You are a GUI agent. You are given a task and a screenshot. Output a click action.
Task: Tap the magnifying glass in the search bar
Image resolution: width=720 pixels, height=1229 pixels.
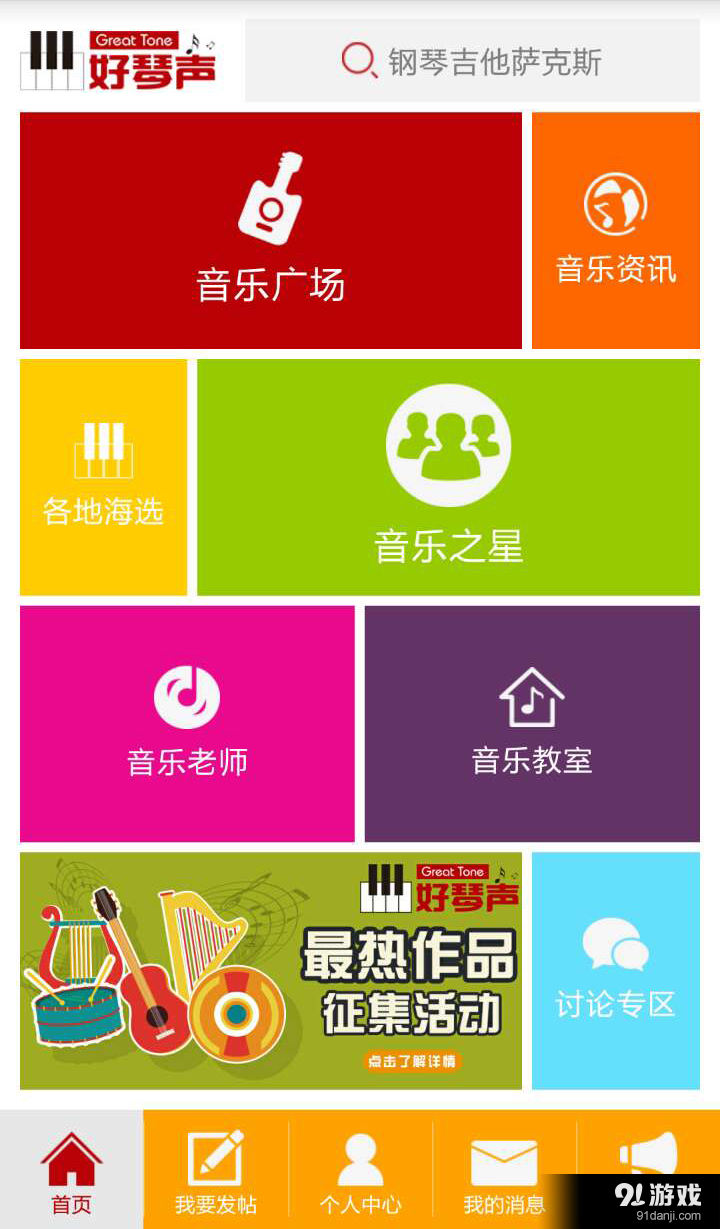360,60
